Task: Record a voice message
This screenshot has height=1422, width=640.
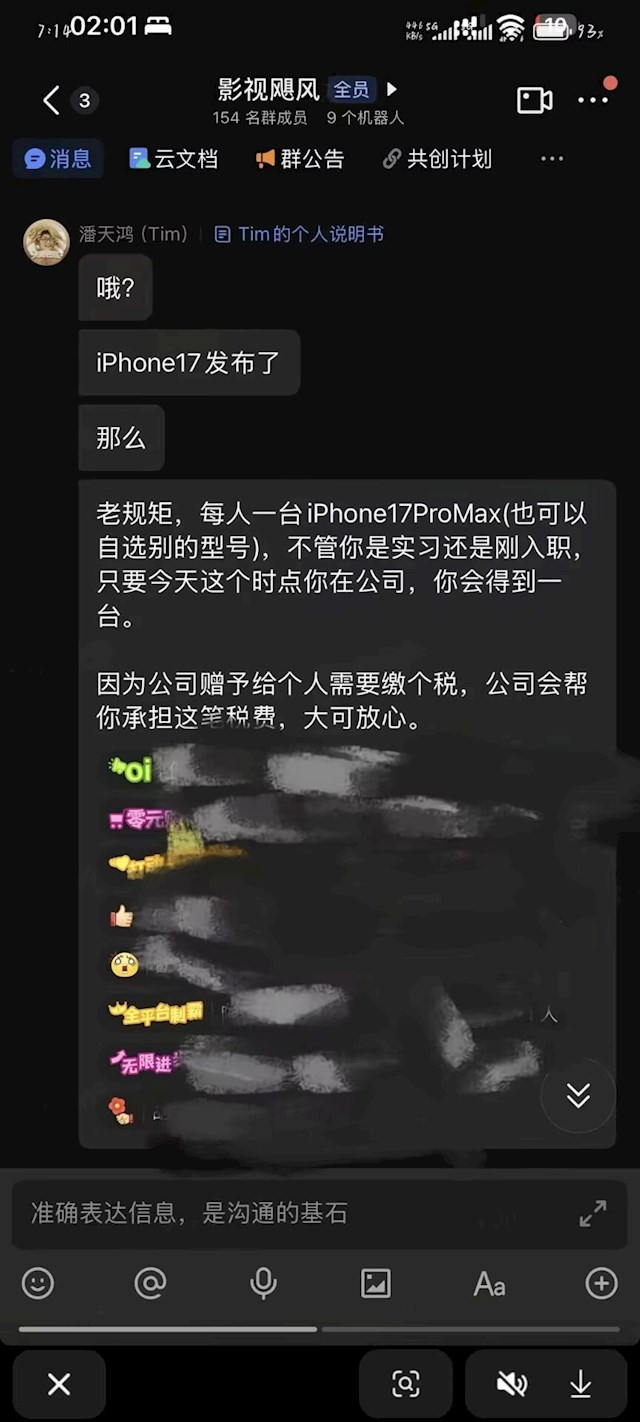Action: (x=263, y=1283)
